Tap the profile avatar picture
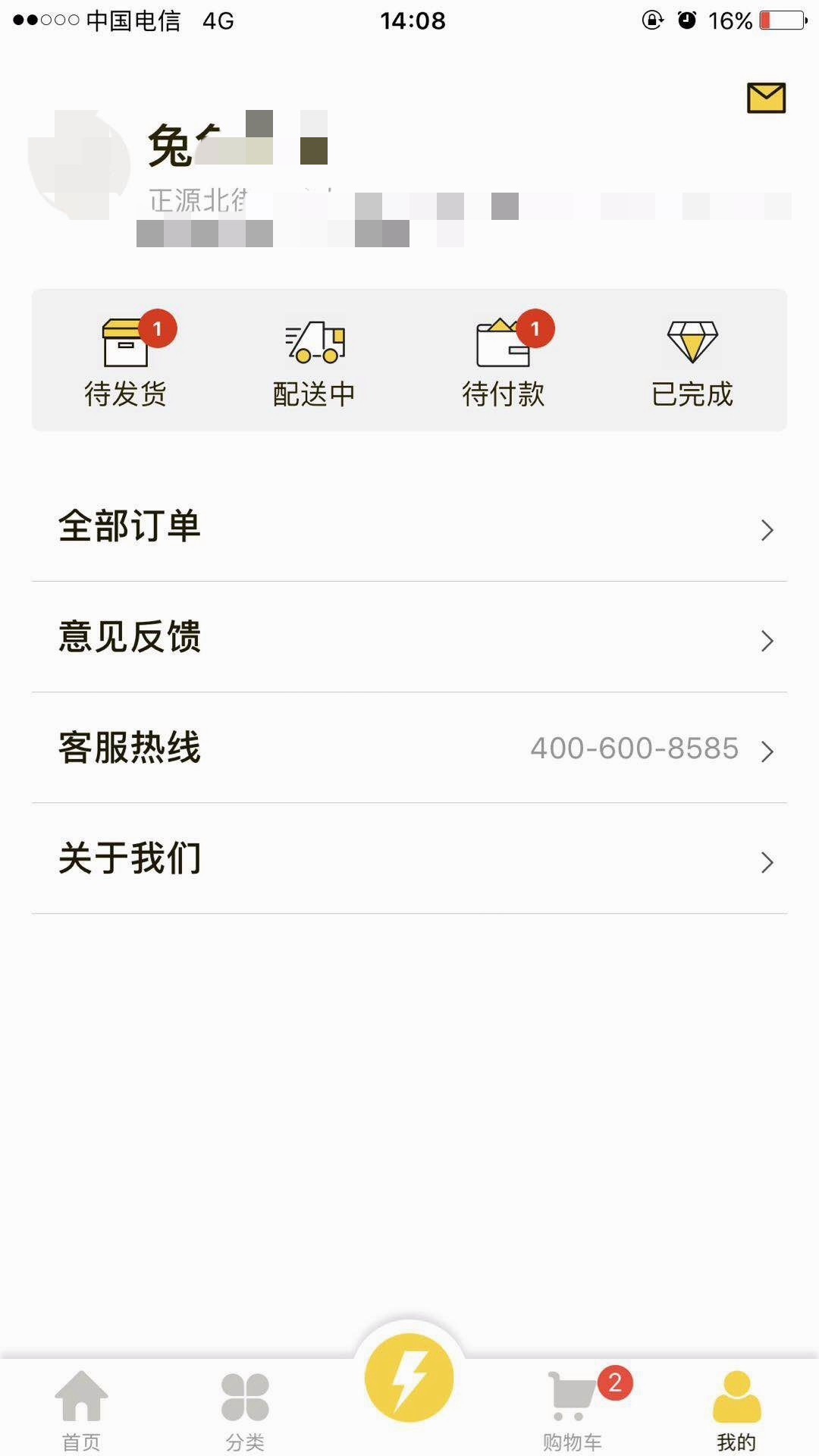Screen dimensions: 819x1456 point(79,164)
